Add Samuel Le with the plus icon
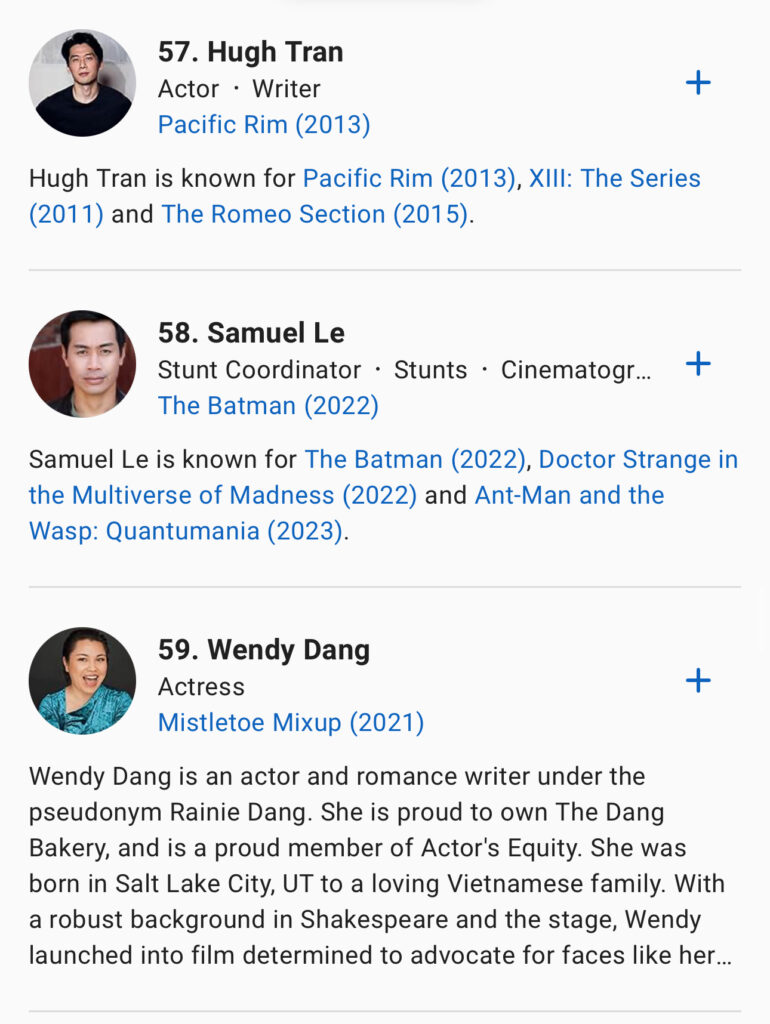Screen dimensions: 770x1024 [698, 364]
